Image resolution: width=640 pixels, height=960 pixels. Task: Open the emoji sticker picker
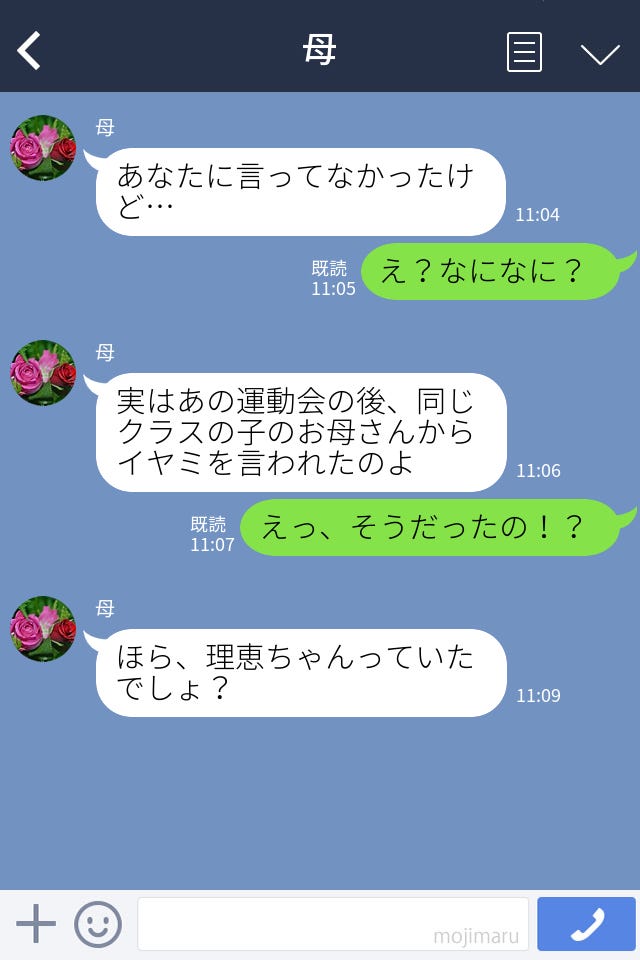[98, 924]
